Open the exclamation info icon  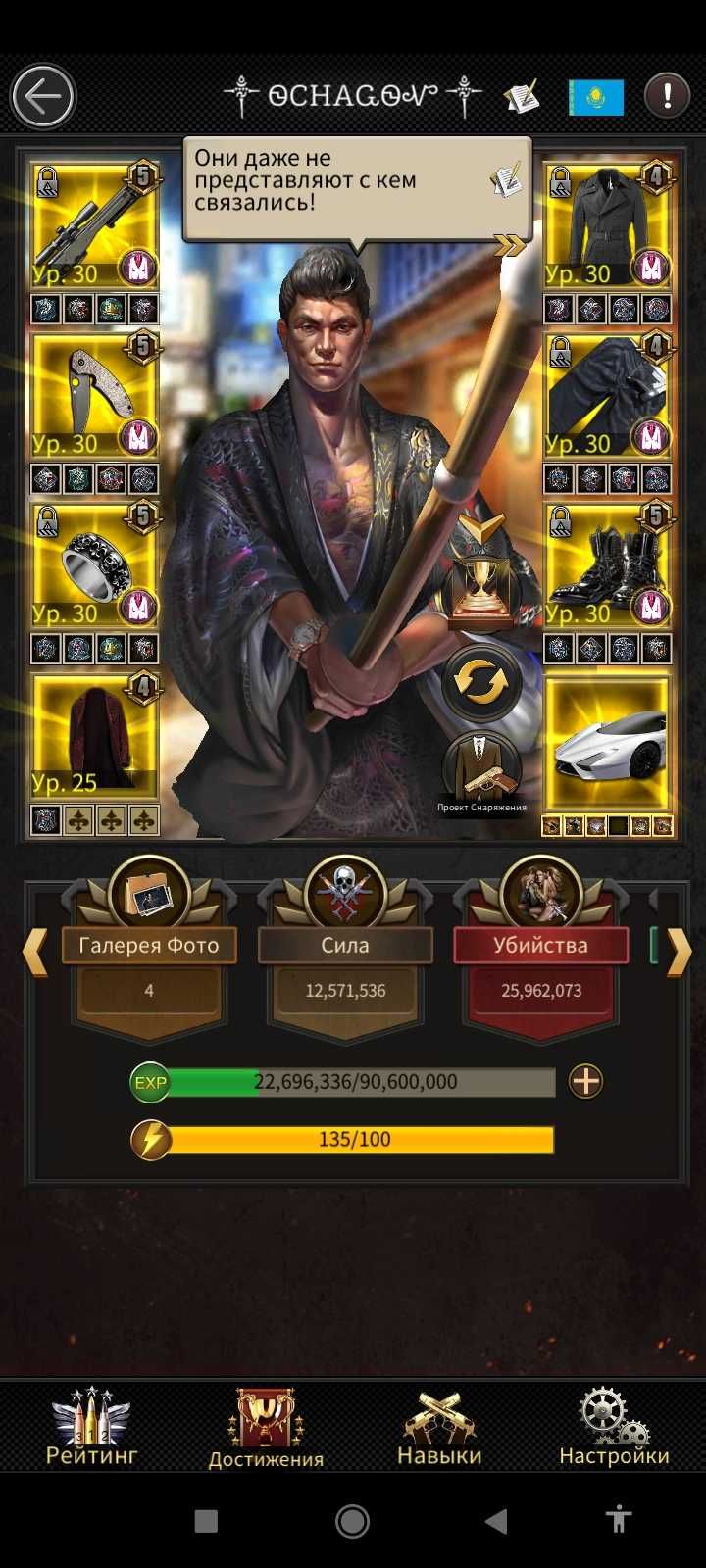click(667, 96)
